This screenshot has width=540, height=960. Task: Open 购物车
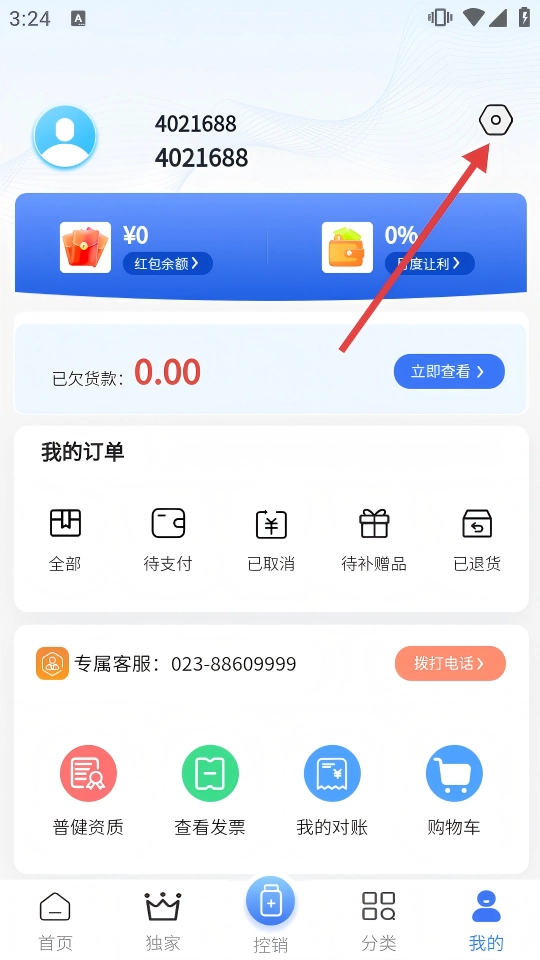(x=454, y=791)
